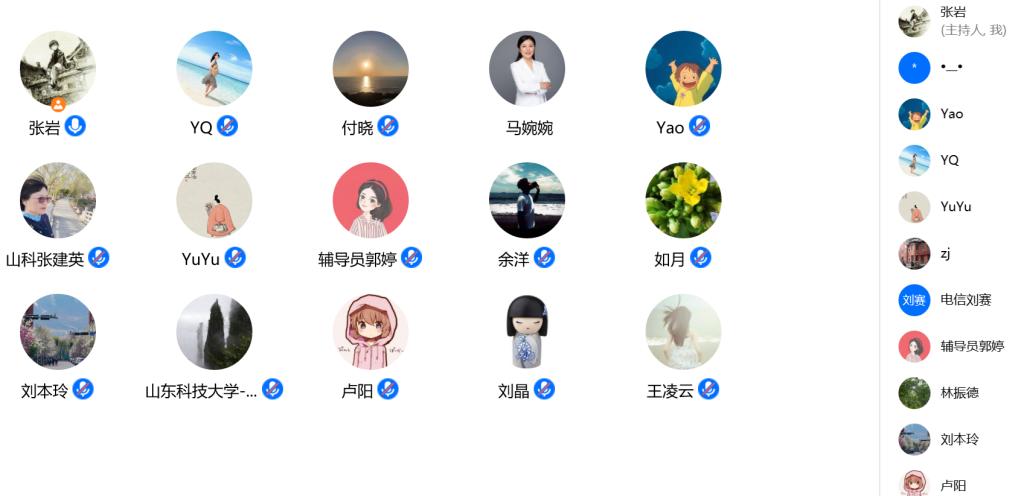Select 刘本玲's participant tile

[58, 332]
